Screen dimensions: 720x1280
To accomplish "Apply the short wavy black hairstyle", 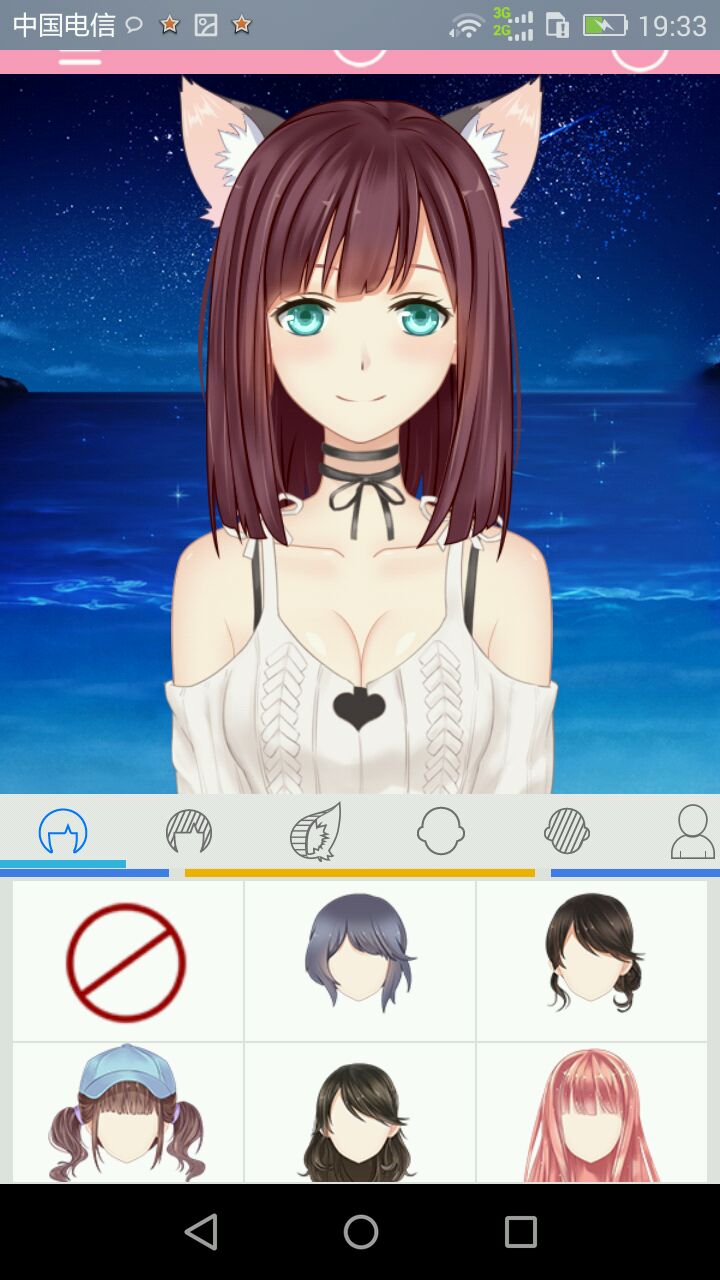I will 360,1118.
